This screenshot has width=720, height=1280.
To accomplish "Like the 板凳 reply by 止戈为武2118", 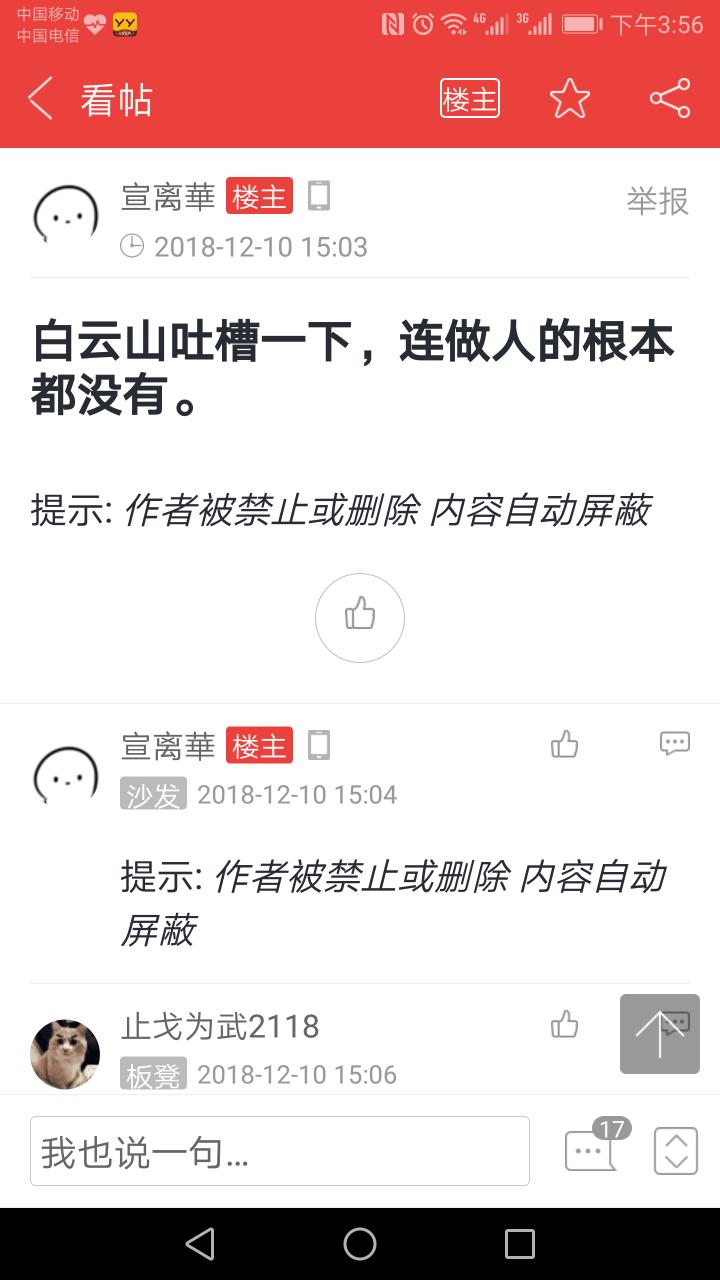I will 565,1025.
